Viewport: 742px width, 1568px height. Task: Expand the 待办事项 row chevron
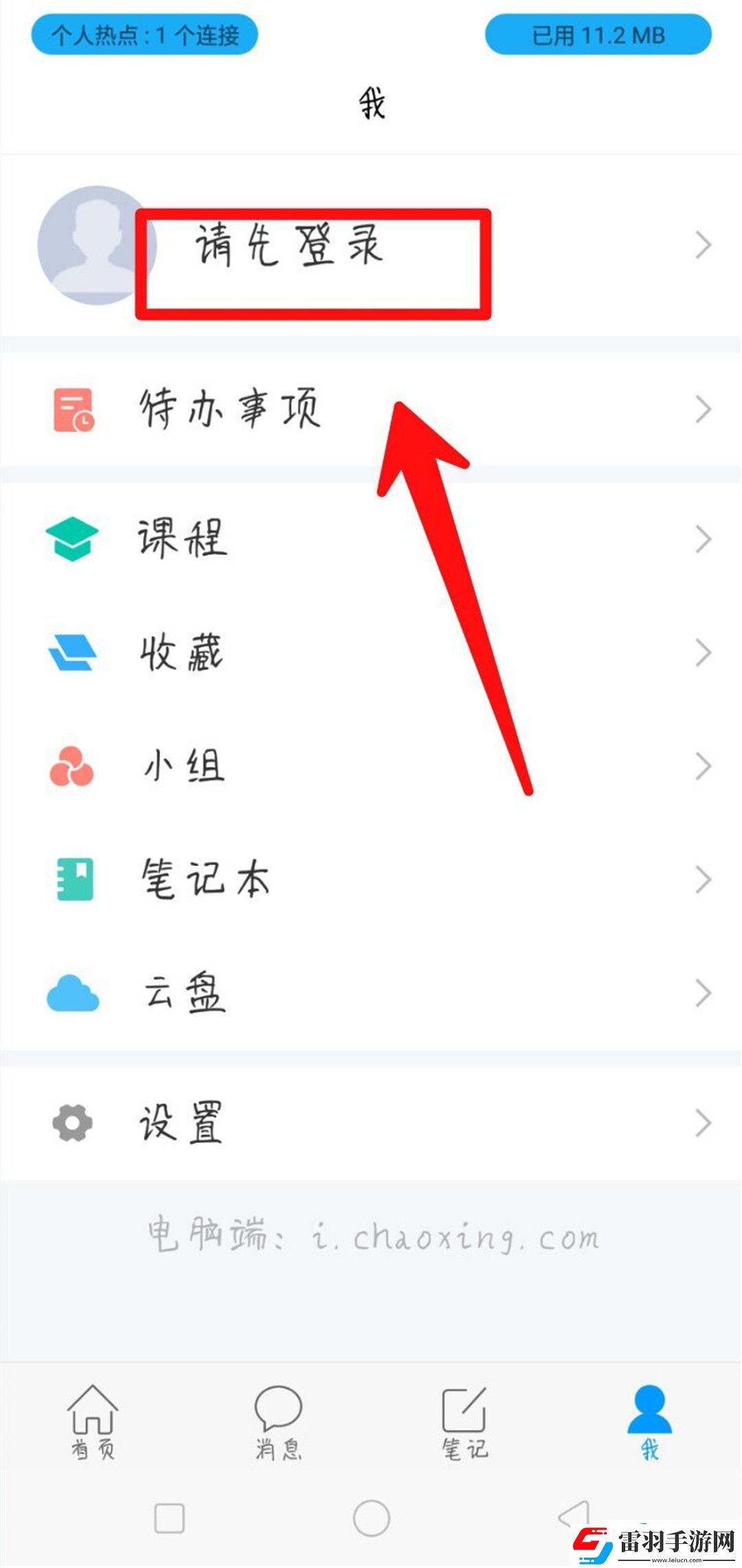tap(704, 409)
